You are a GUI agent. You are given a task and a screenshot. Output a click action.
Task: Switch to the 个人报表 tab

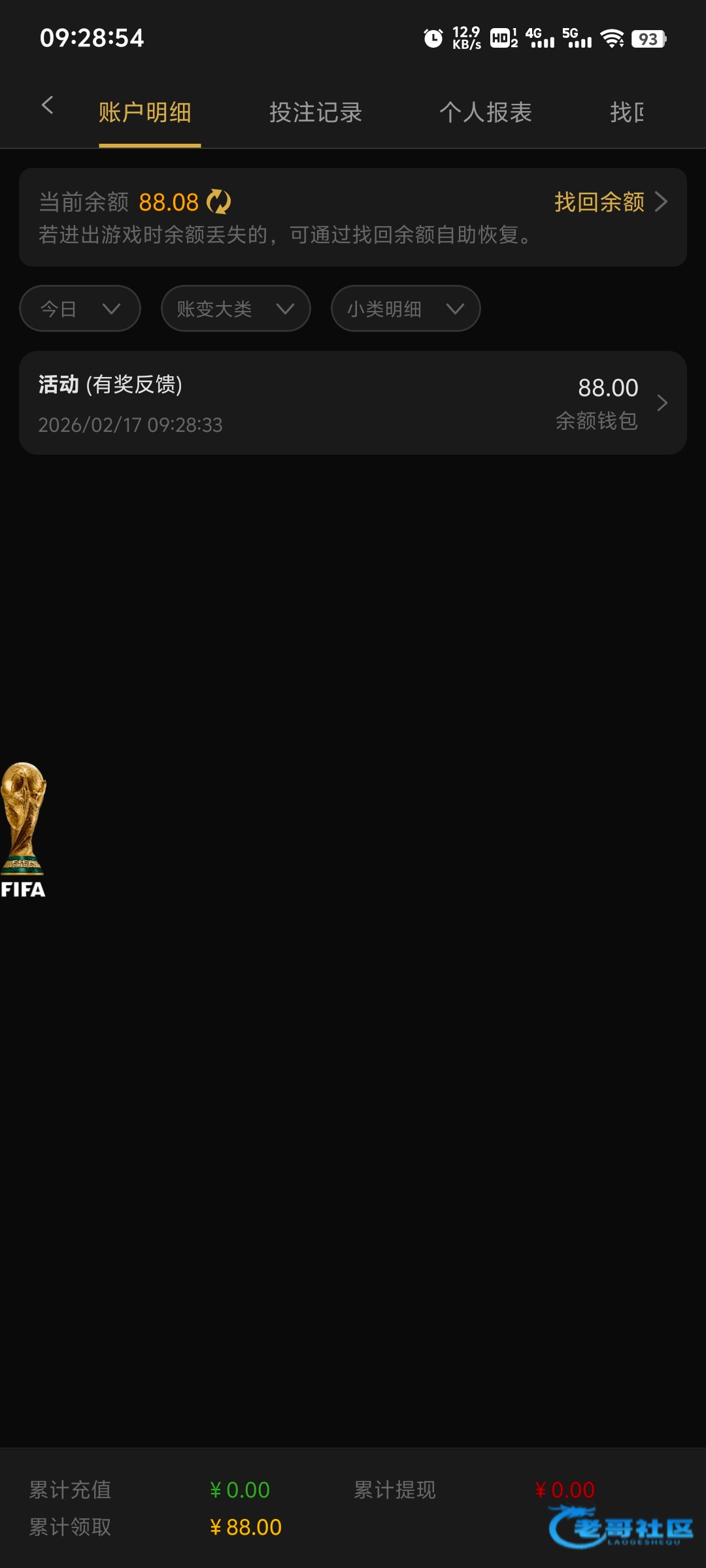[486, 112]
